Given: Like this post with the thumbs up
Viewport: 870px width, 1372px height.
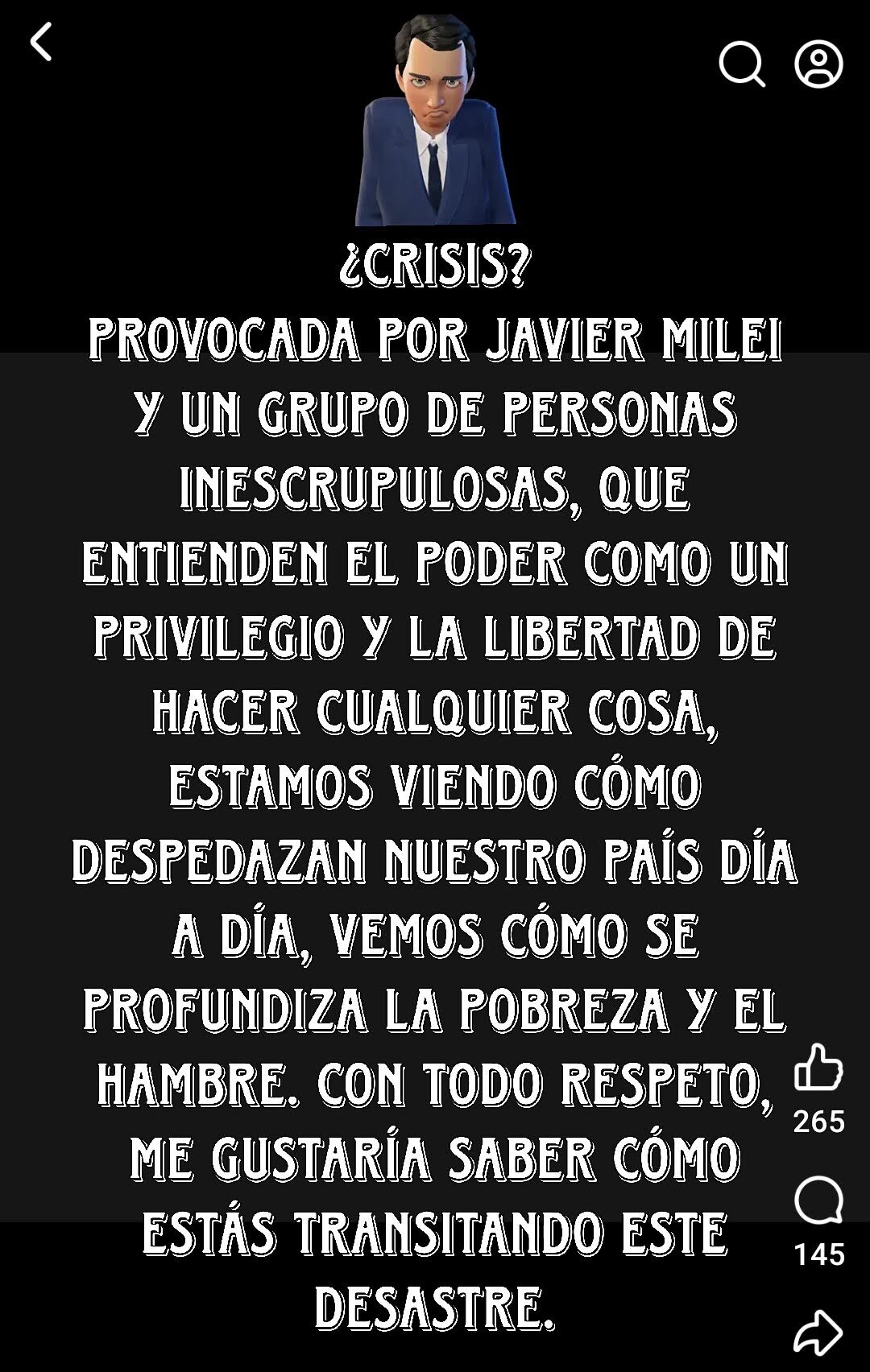Looking at the screenshot, I should [818, 1068].
